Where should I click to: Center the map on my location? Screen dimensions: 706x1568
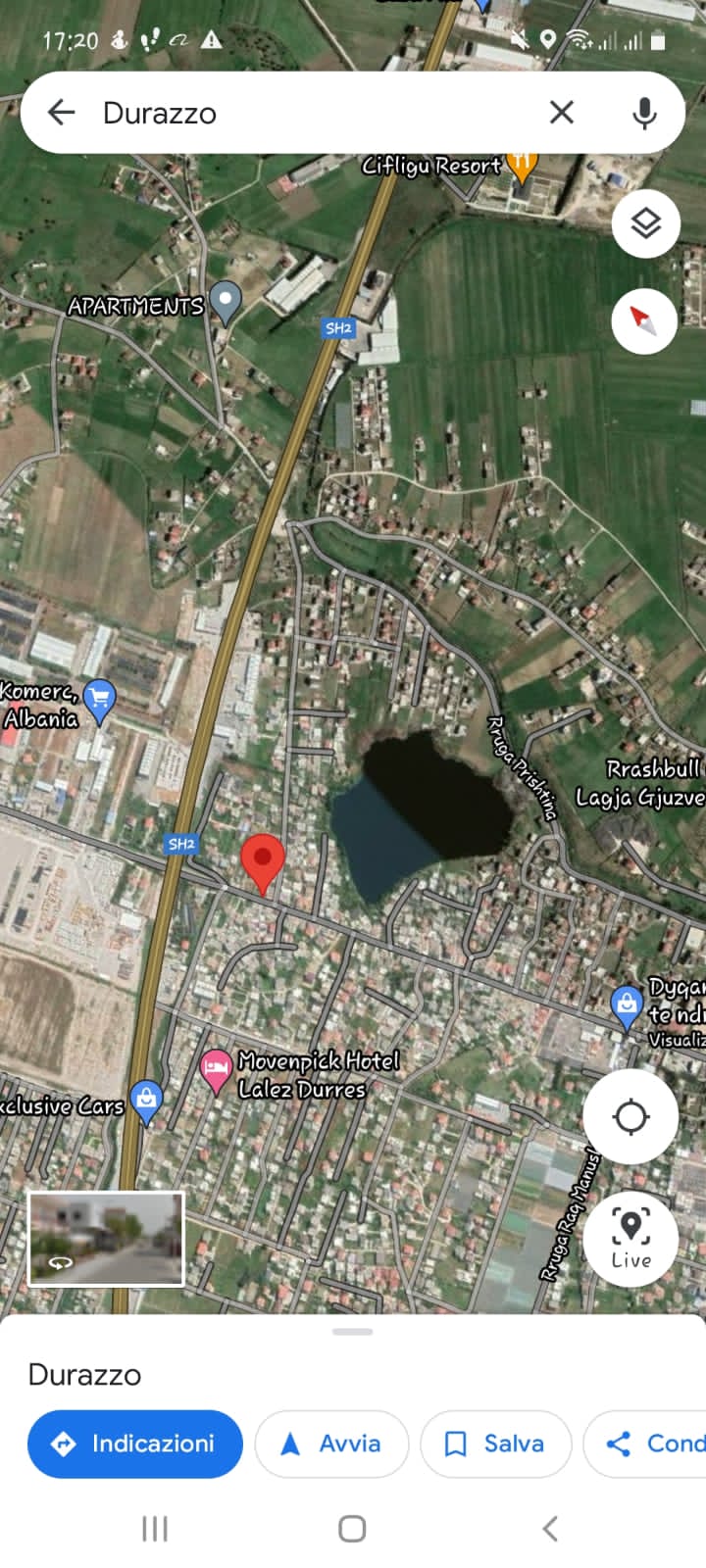630,1116
